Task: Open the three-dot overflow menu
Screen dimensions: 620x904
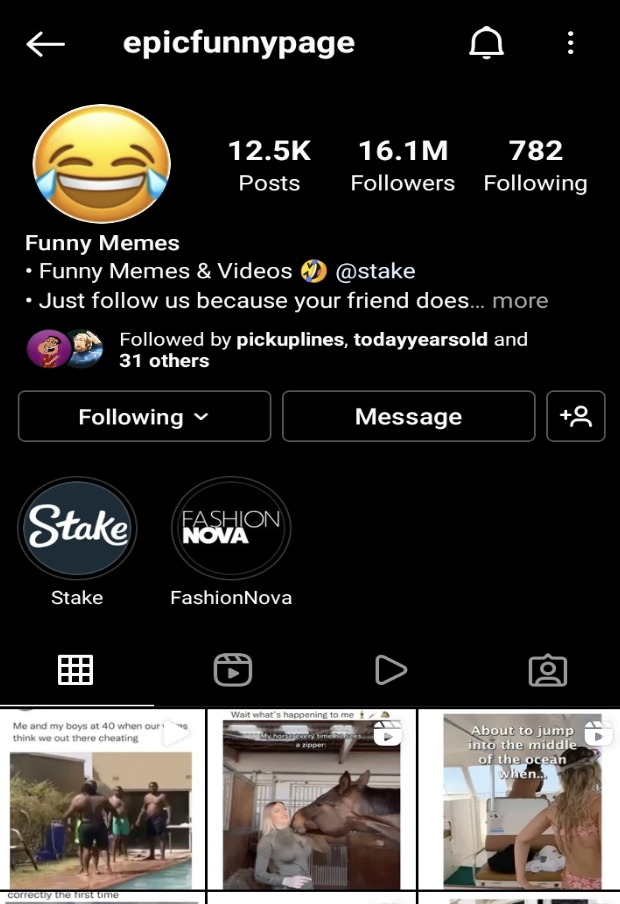Action: (x=570, y=43)
